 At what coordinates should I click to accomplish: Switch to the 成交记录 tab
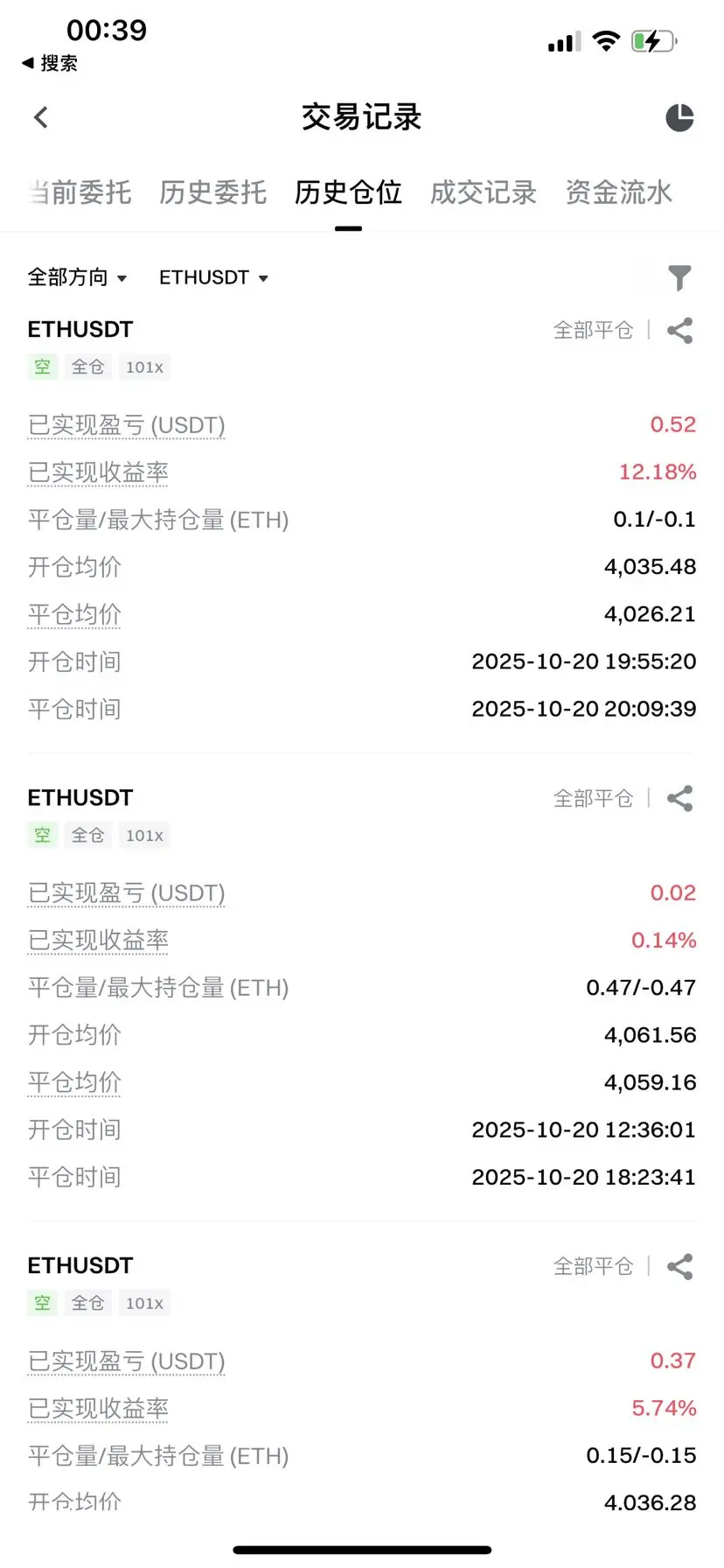point(483,192)
